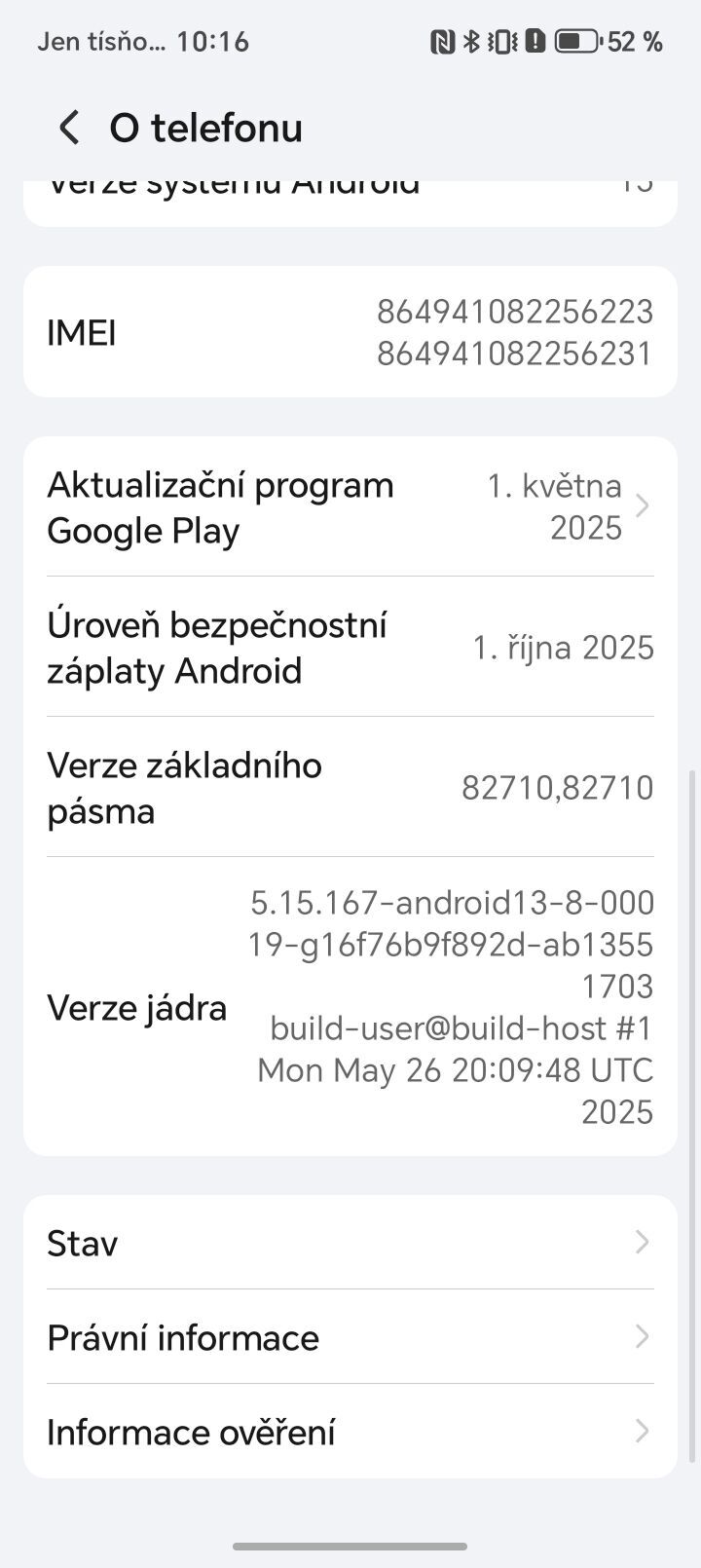Tap the battery icon next to 52 %
Viewport: 701px width, 1568px height.
coord(576,39)
